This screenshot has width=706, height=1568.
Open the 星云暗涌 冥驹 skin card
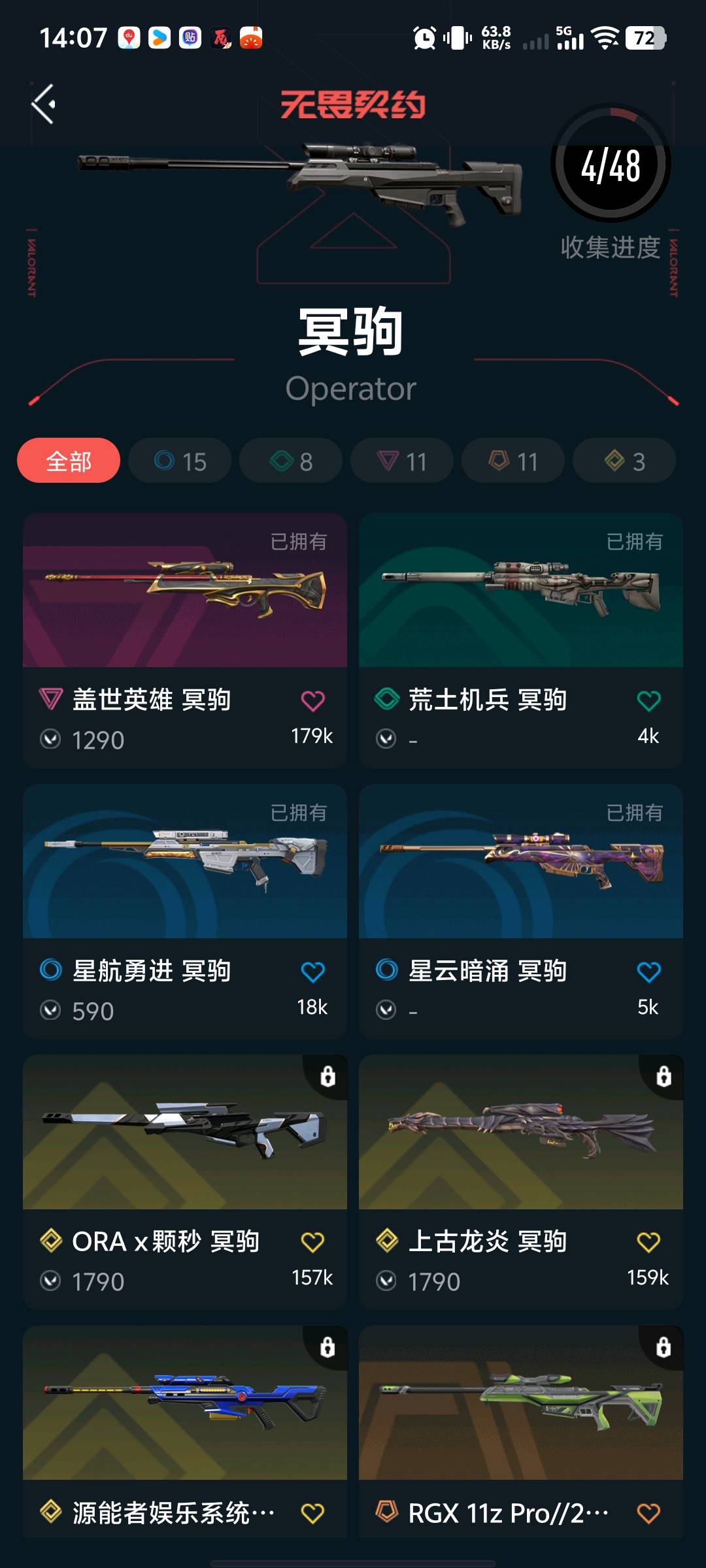click(521, 862)
